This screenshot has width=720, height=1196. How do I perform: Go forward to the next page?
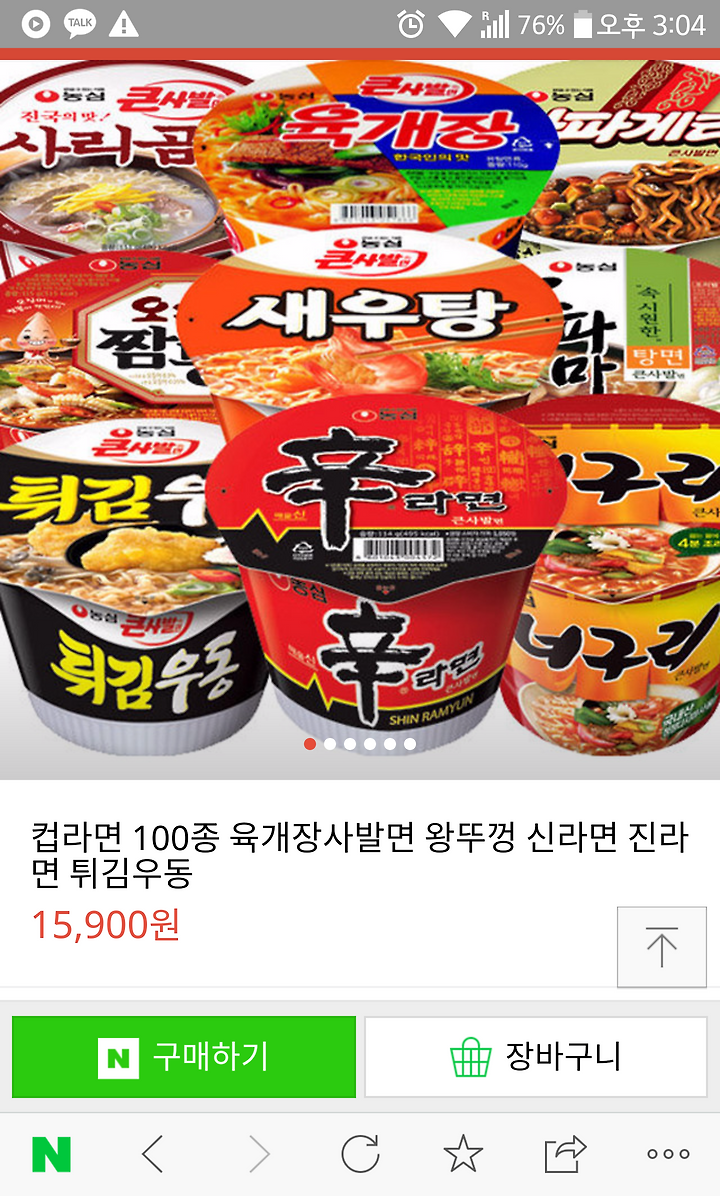pyautogui.click(x=259, y=1154)
